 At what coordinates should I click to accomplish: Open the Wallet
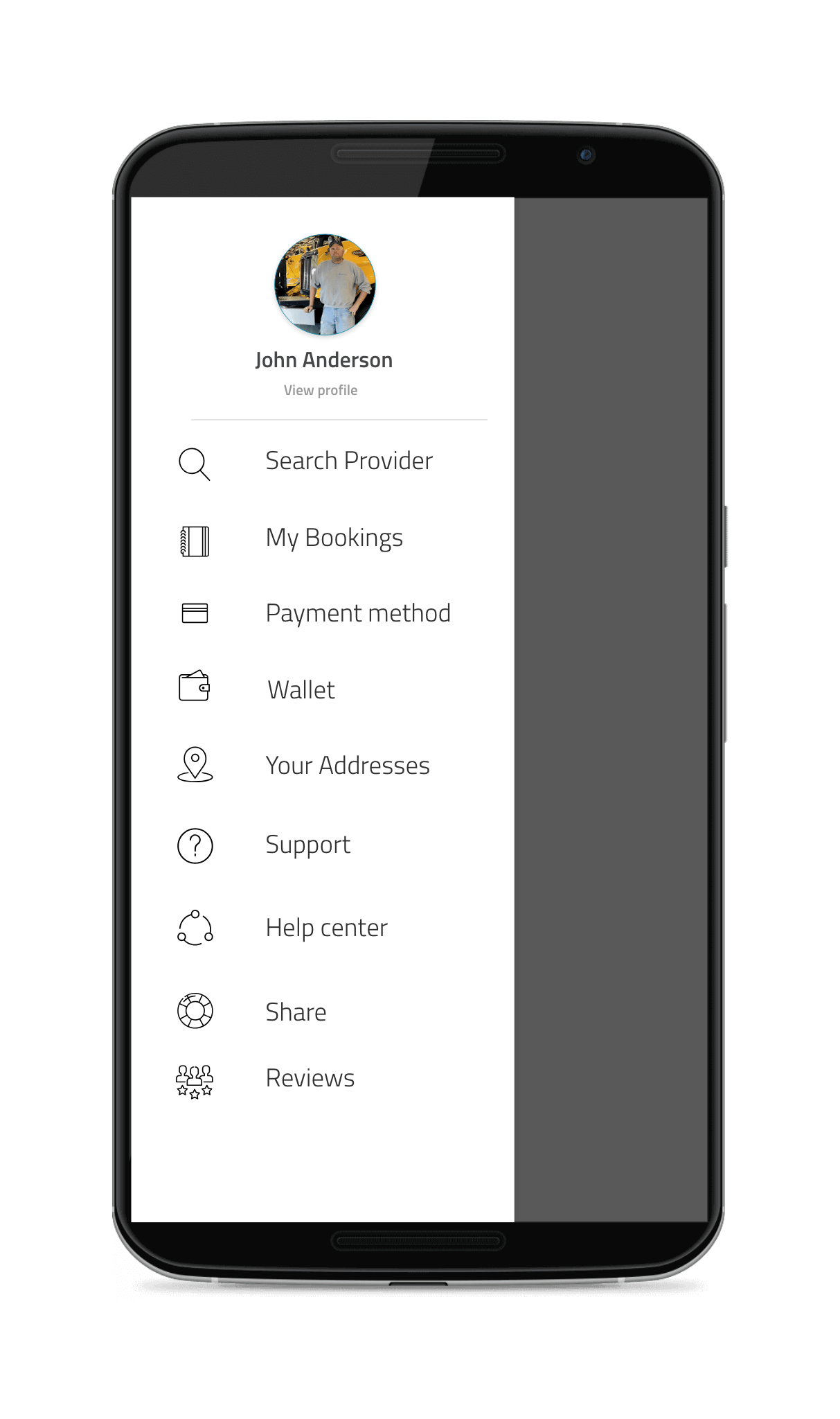[x=301, y=690]
